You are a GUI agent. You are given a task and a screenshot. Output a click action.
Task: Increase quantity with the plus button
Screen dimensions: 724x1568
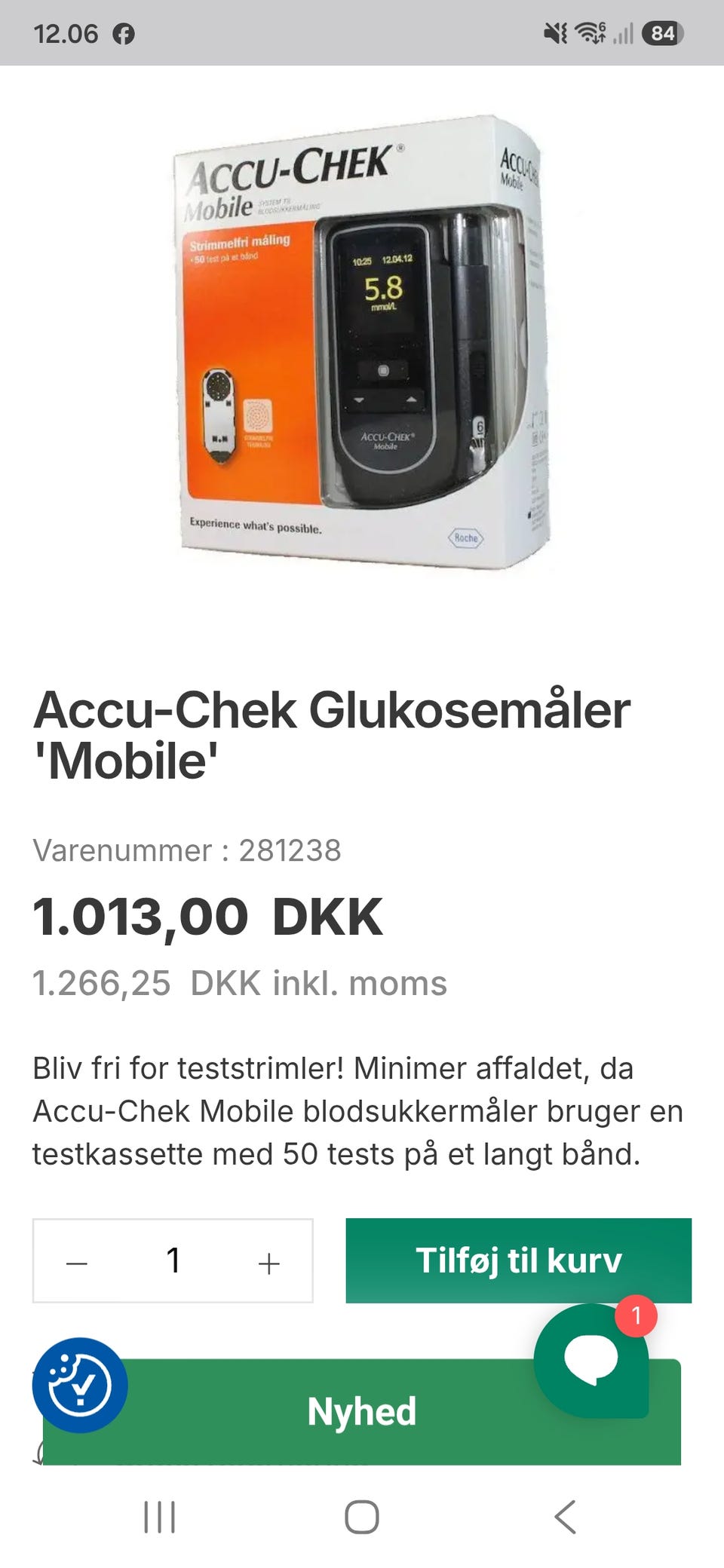pos(268,1263)
